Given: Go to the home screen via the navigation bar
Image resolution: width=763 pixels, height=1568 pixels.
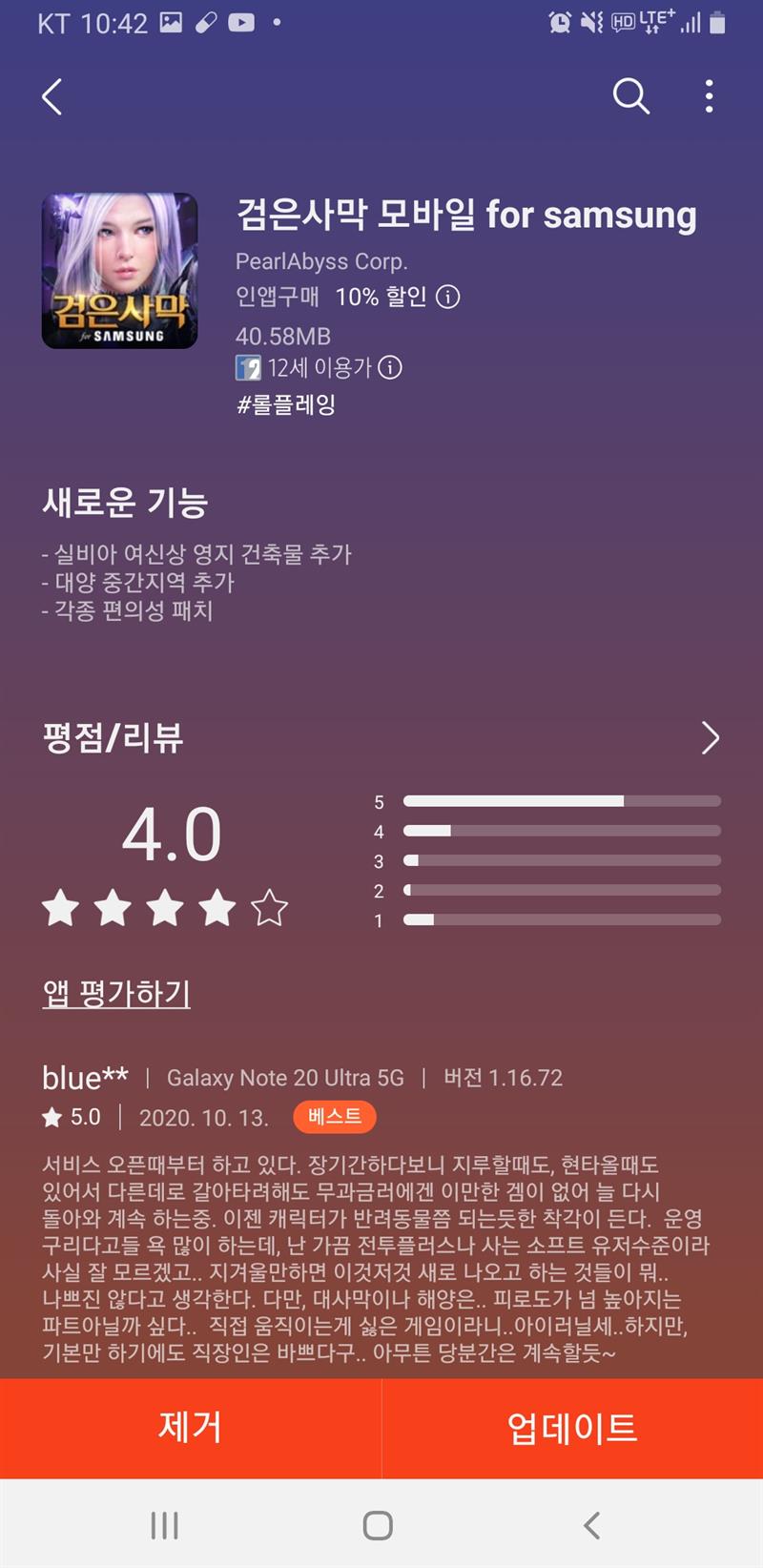Looking at the screenshot, I should tap(379, 1525).
